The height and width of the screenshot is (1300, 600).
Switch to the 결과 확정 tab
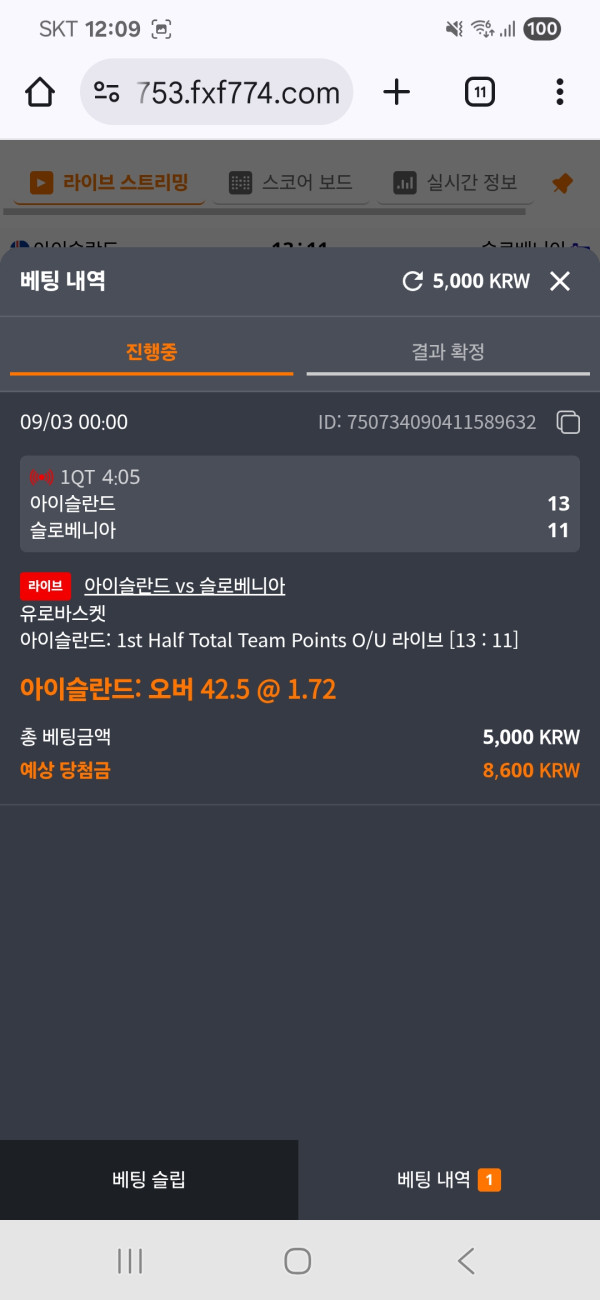click(x=448, y=352)
